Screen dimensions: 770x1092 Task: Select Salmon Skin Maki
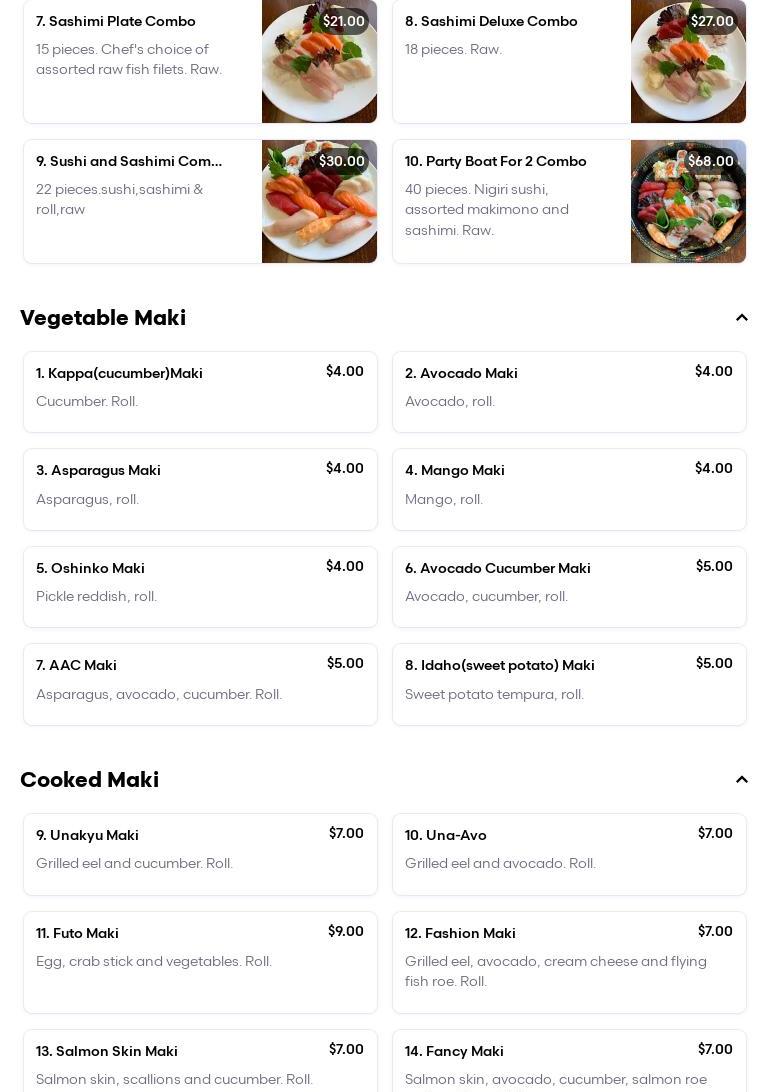pyautogui.click(x=200, y=1064)
